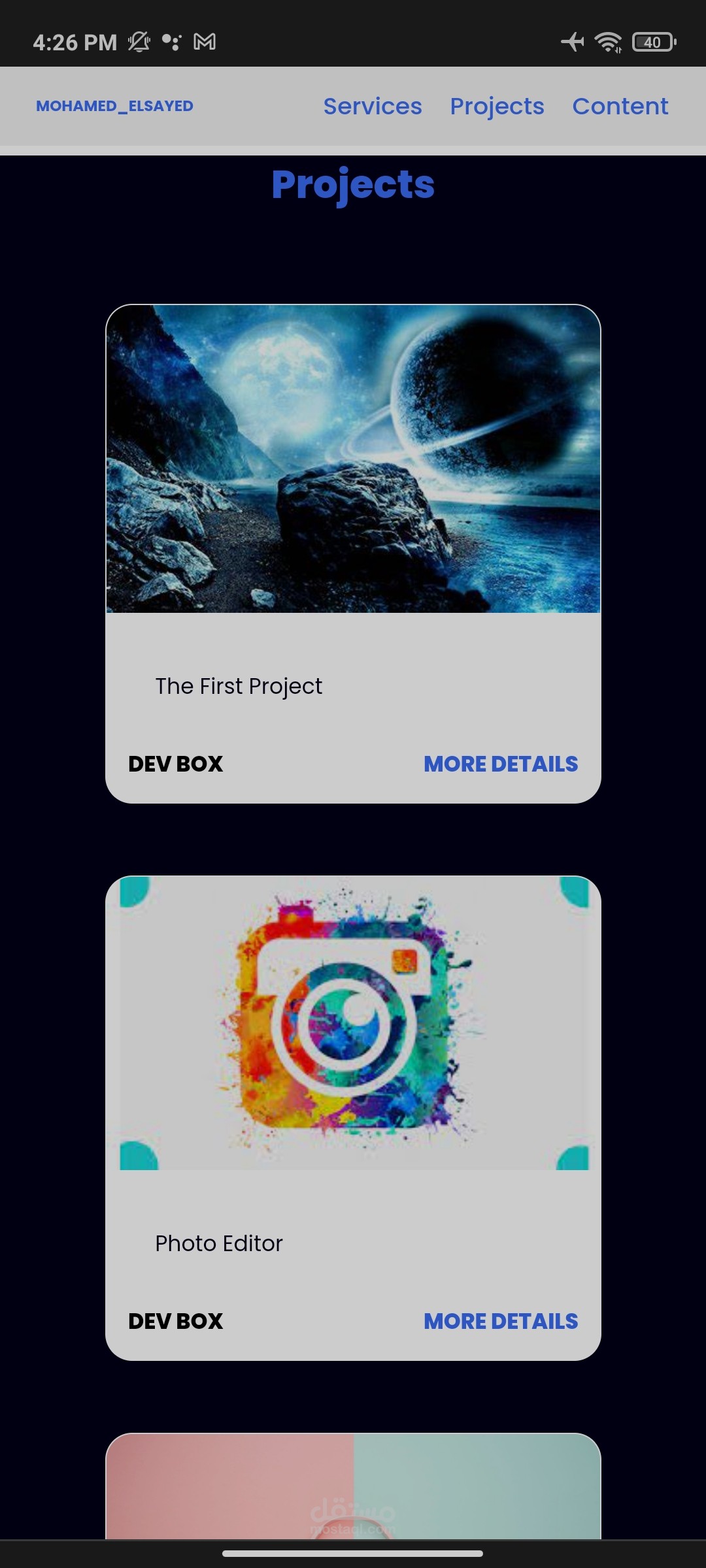Image resolution: width=706 pixels, height=1568 pixels.
Task: Tap the muted notifications icon in status bar
Action: pyautogui.click(x=139, y=41)
